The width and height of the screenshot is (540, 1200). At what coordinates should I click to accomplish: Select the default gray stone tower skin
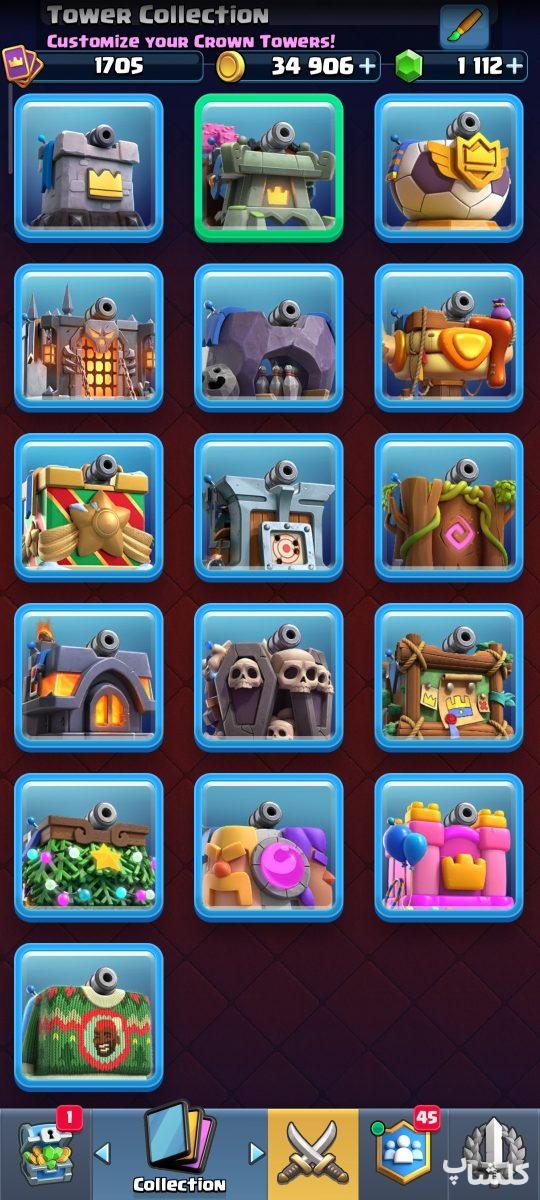[x=89, y=168]
